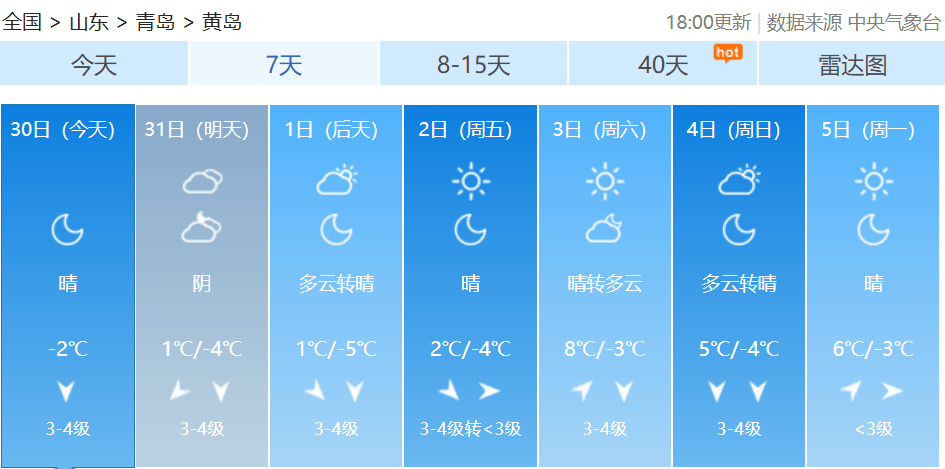This screenshot has height=469, width=945.
Task: Select the 7天 forecast tab
Action: tap(284, 66)
